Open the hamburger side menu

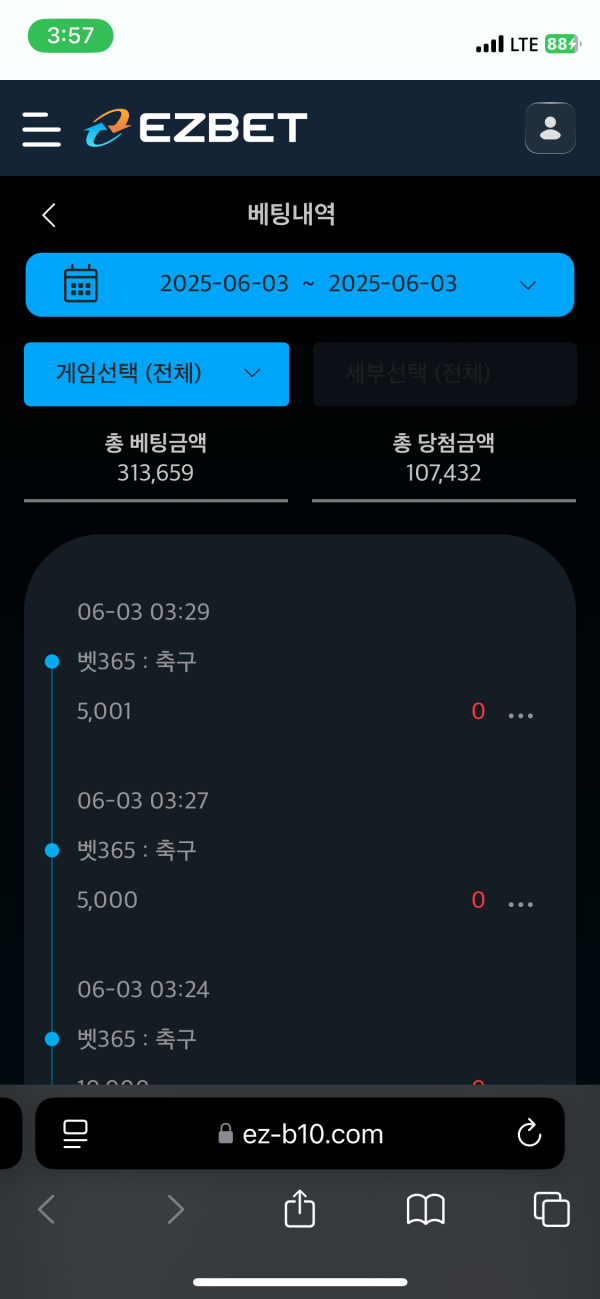41,129
